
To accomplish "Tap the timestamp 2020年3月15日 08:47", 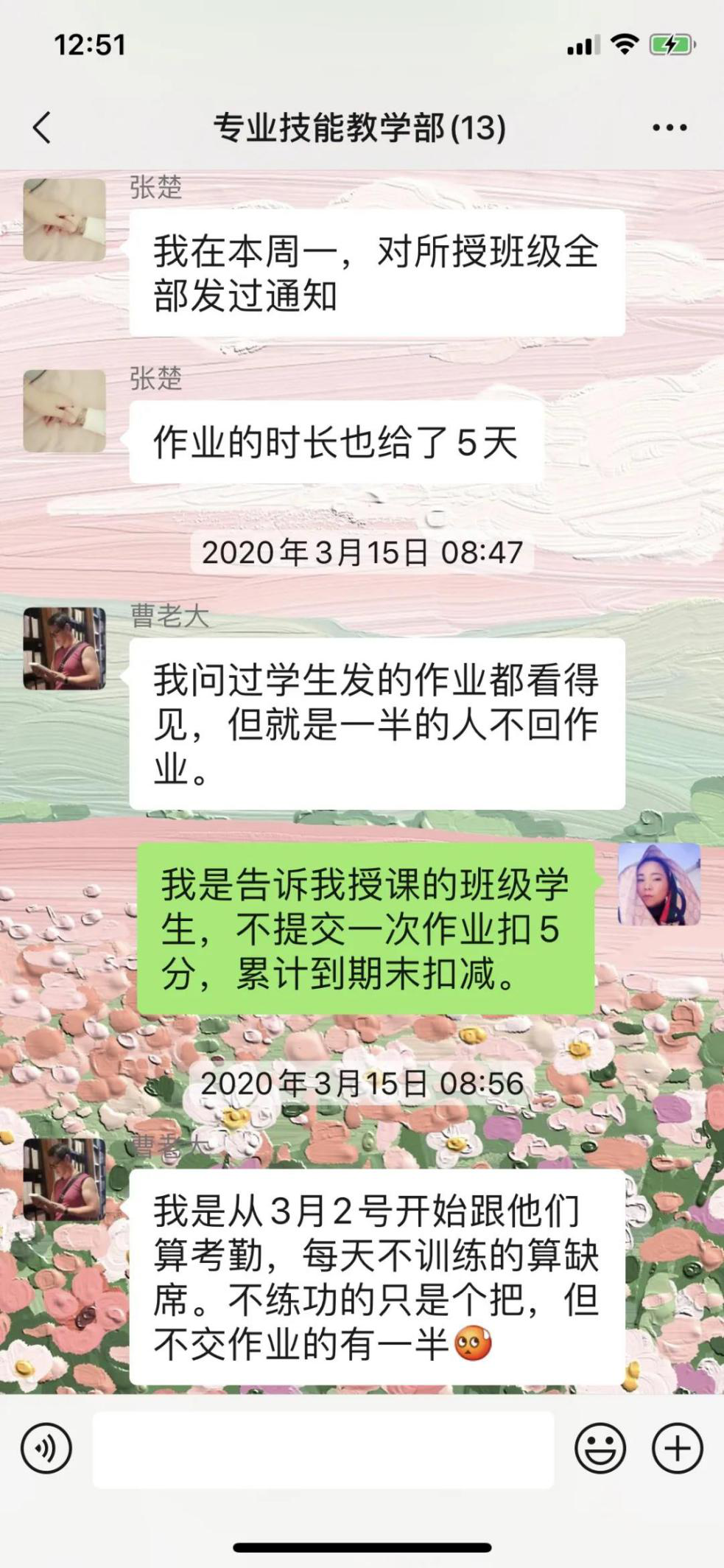I will (362, 553).
